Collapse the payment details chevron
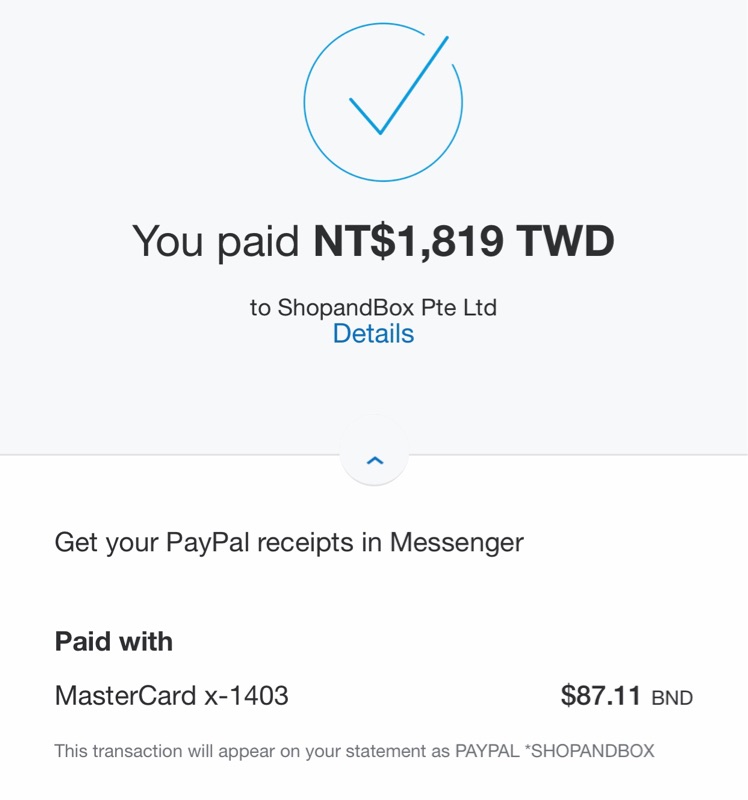748x800 pixels. click(x=374, y=461)
